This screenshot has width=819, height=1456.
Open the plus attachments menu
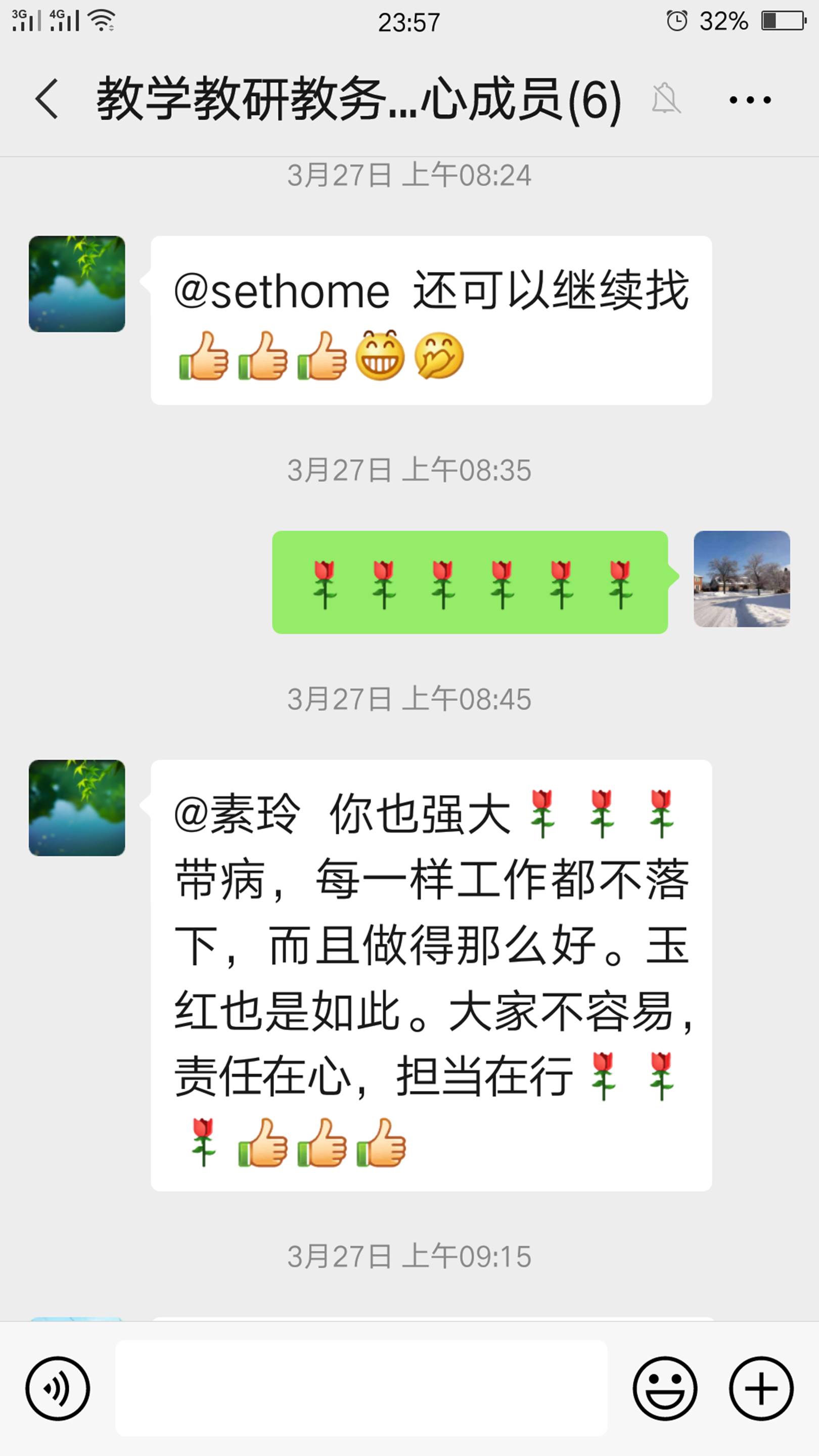761,1388
